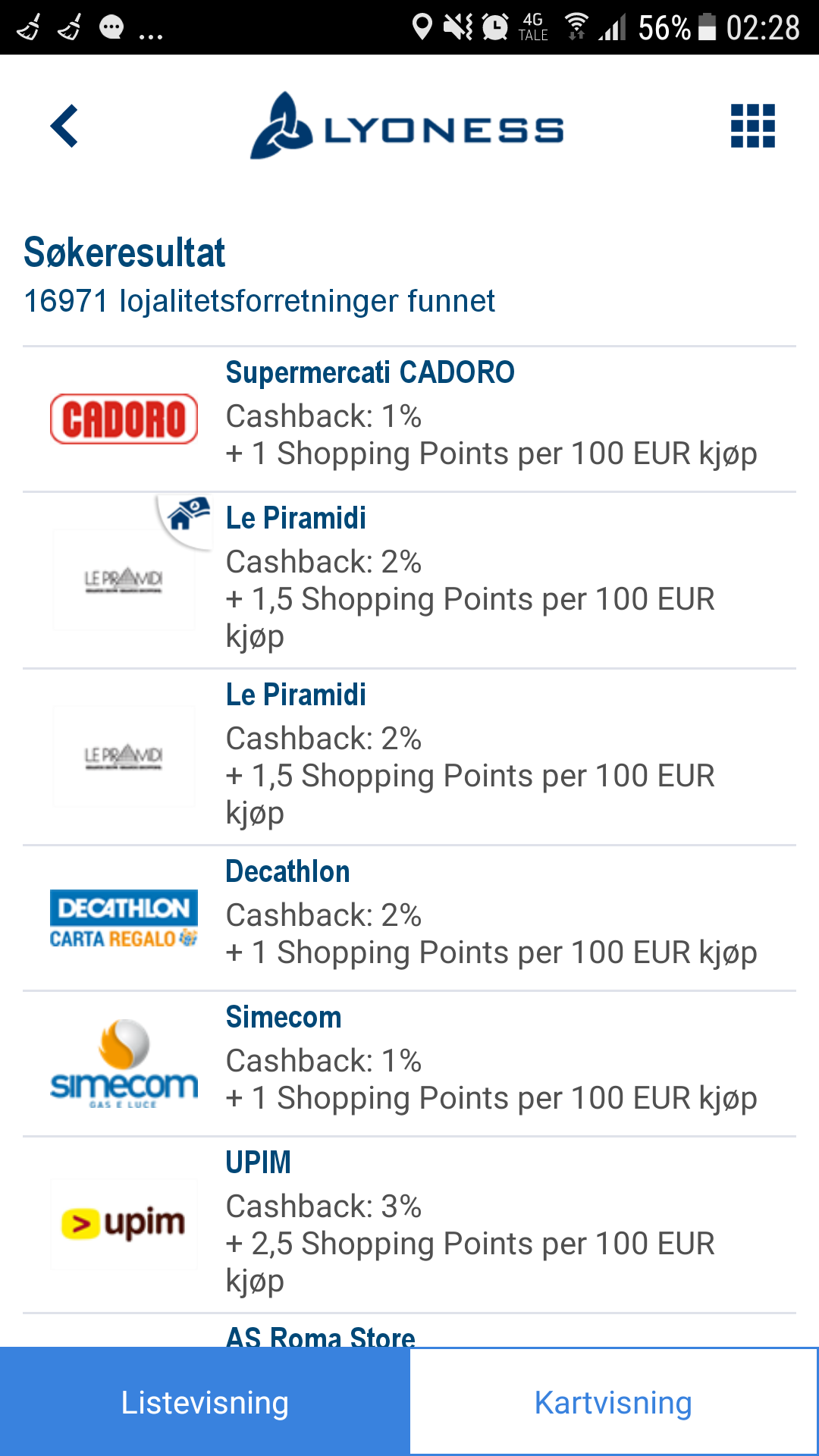Image resolution: width=819 pixels, height=1456 pixels.
Task: Open the Le Piramidi result with house badge
Action: [409, 579]
